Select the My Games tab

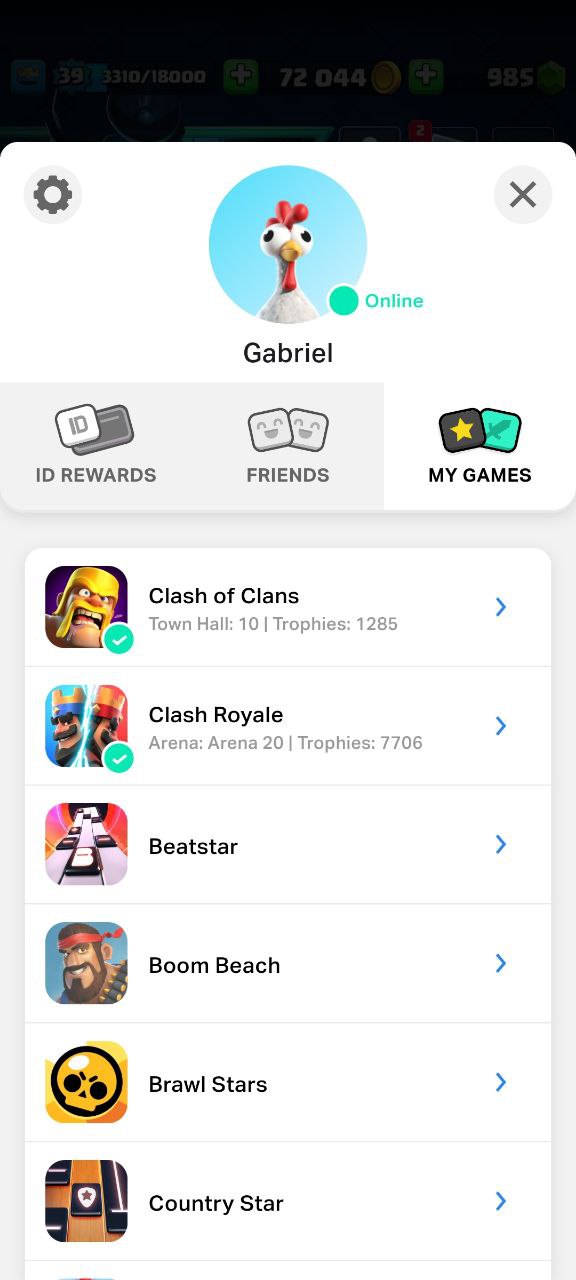(x=480, y=446)
